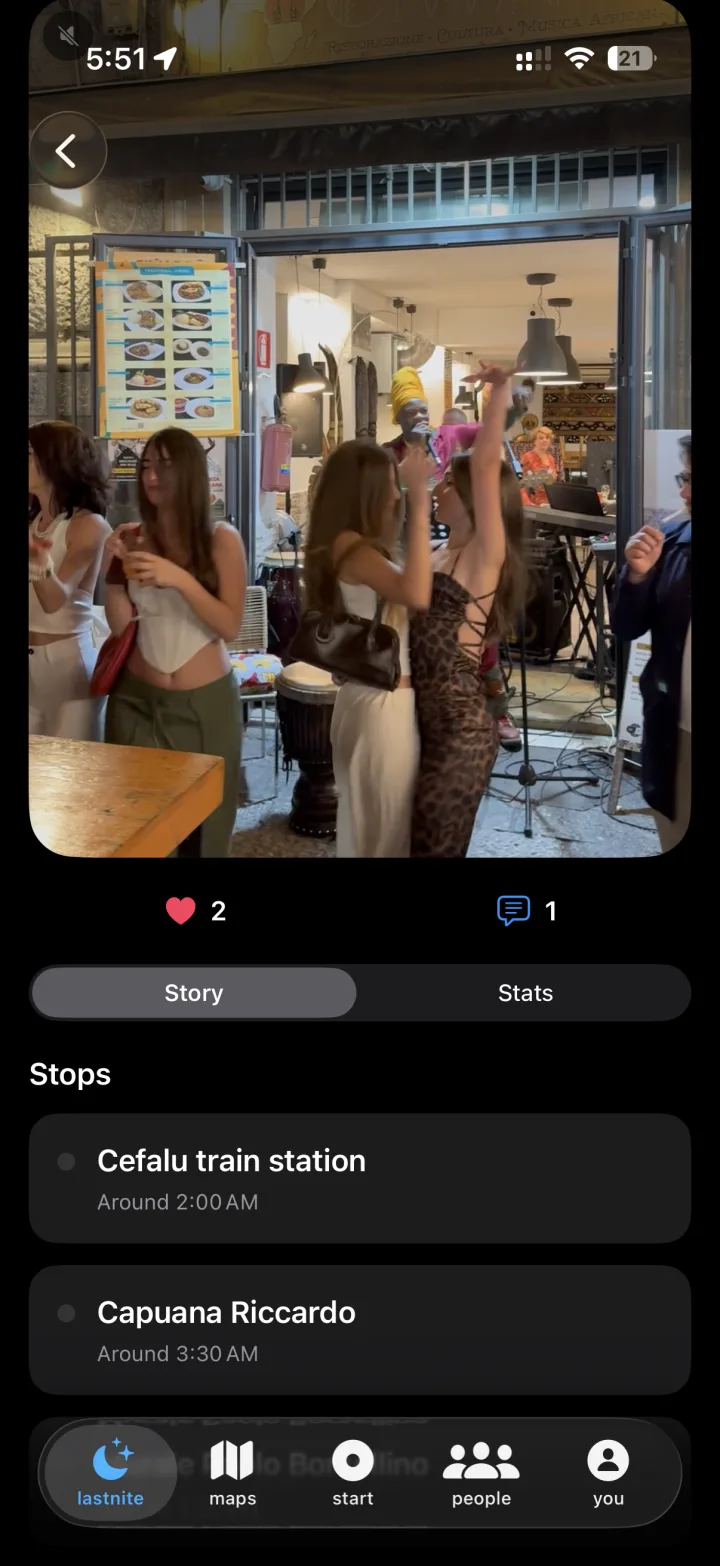Open the Capuana Riccardo stop
Viewport: 720px width, 1566px height.
(x=360, y=1330)
